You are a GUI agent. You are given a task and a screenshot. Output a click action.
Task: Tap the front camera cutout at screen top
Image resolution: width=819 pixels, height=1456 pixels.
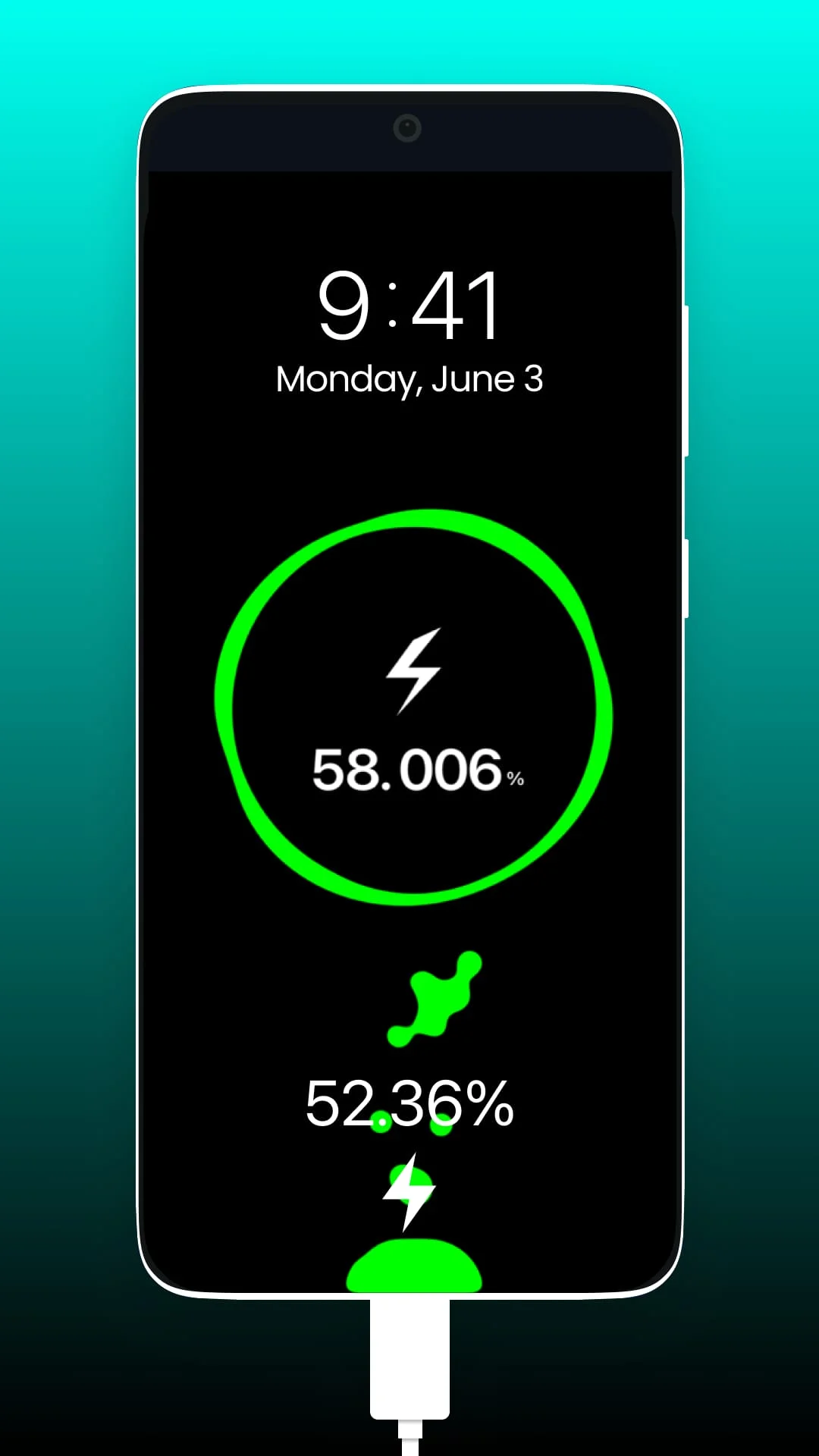[x=406, y=129]
